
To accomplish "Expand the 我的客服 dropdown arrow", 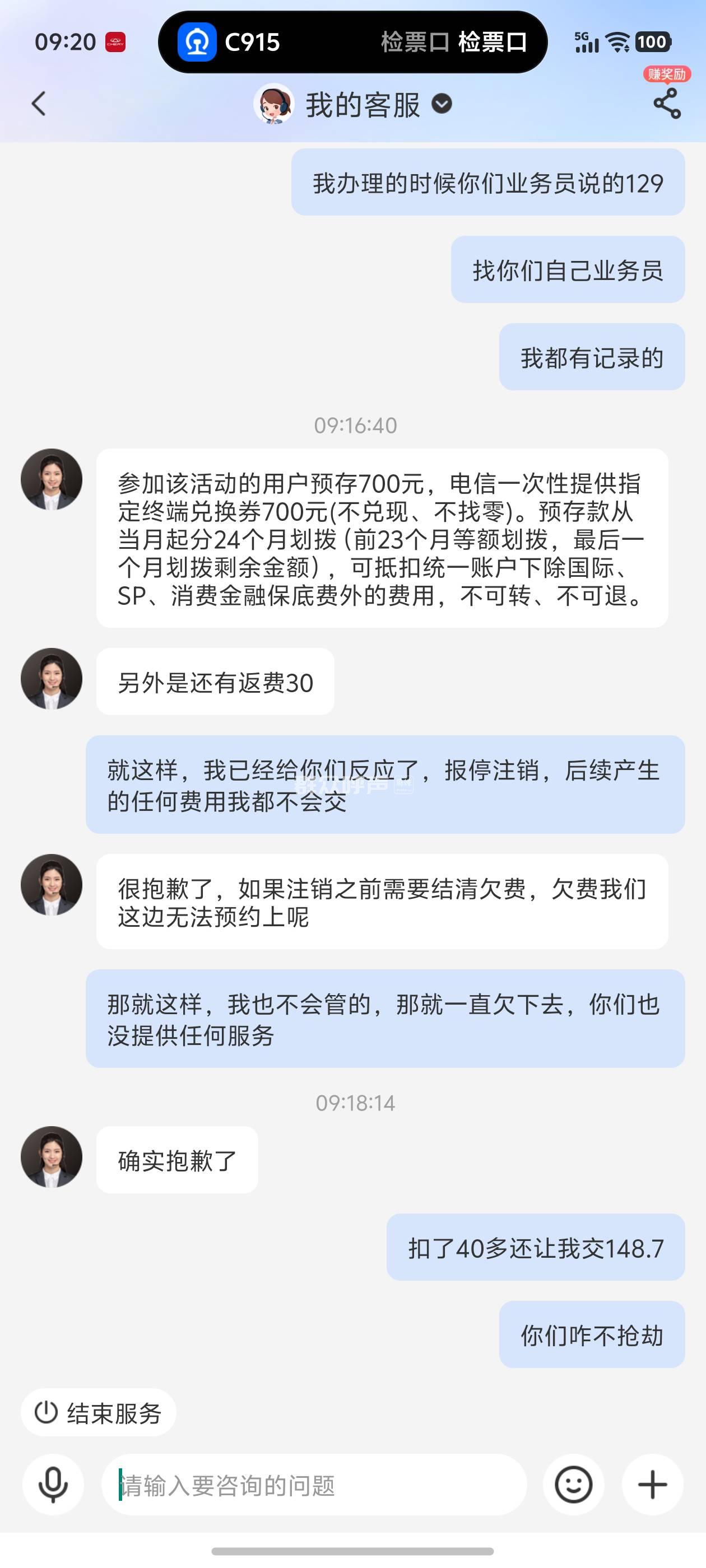I will 442,105.
